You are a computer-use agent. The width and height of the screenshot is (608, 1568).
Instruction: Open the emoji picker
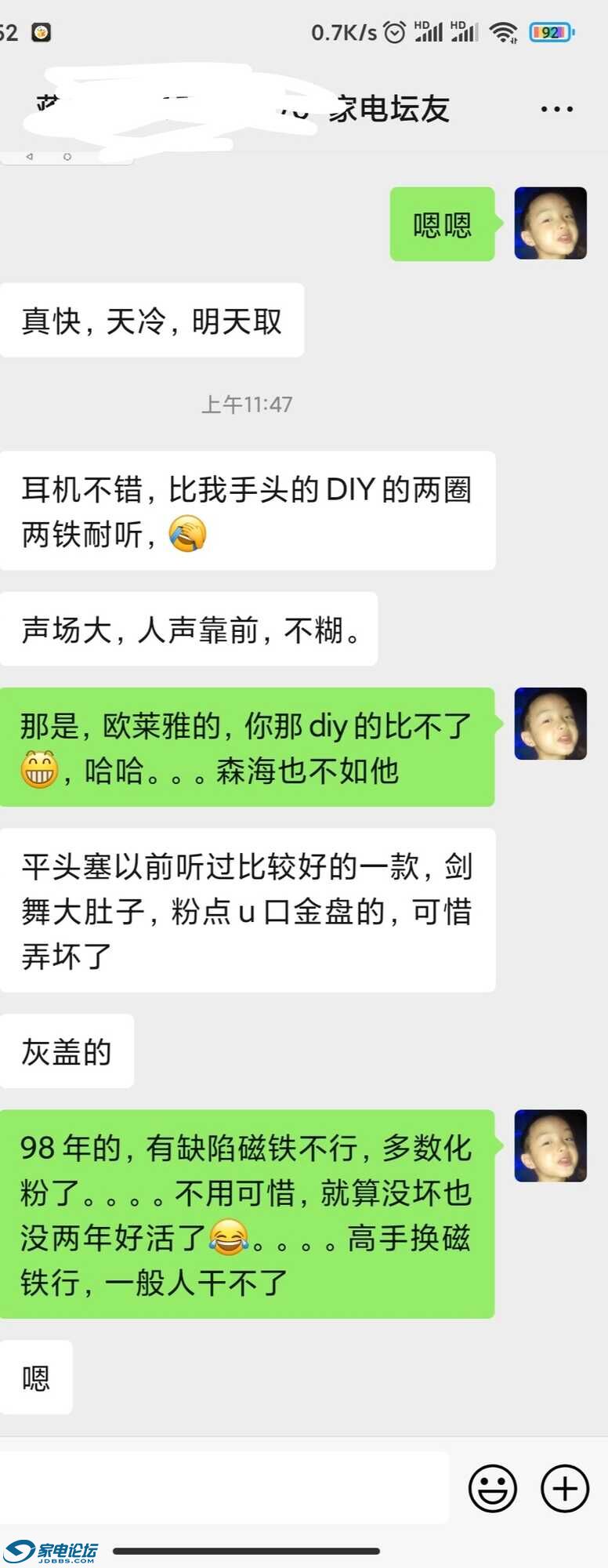(x=492, y=1487)
